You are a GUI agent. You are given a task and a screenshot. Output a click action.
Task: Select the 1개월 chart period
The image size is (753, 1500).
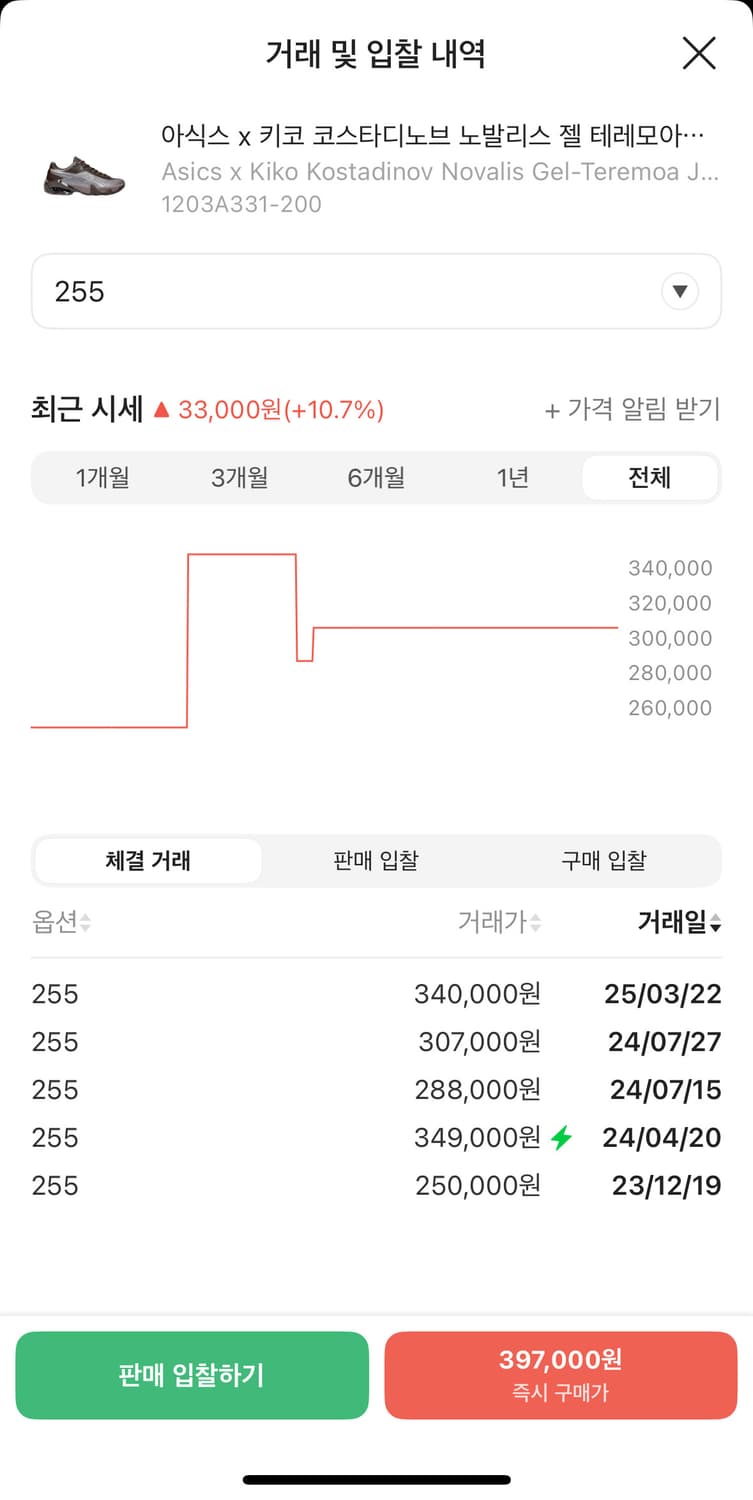tap(102, 478)
